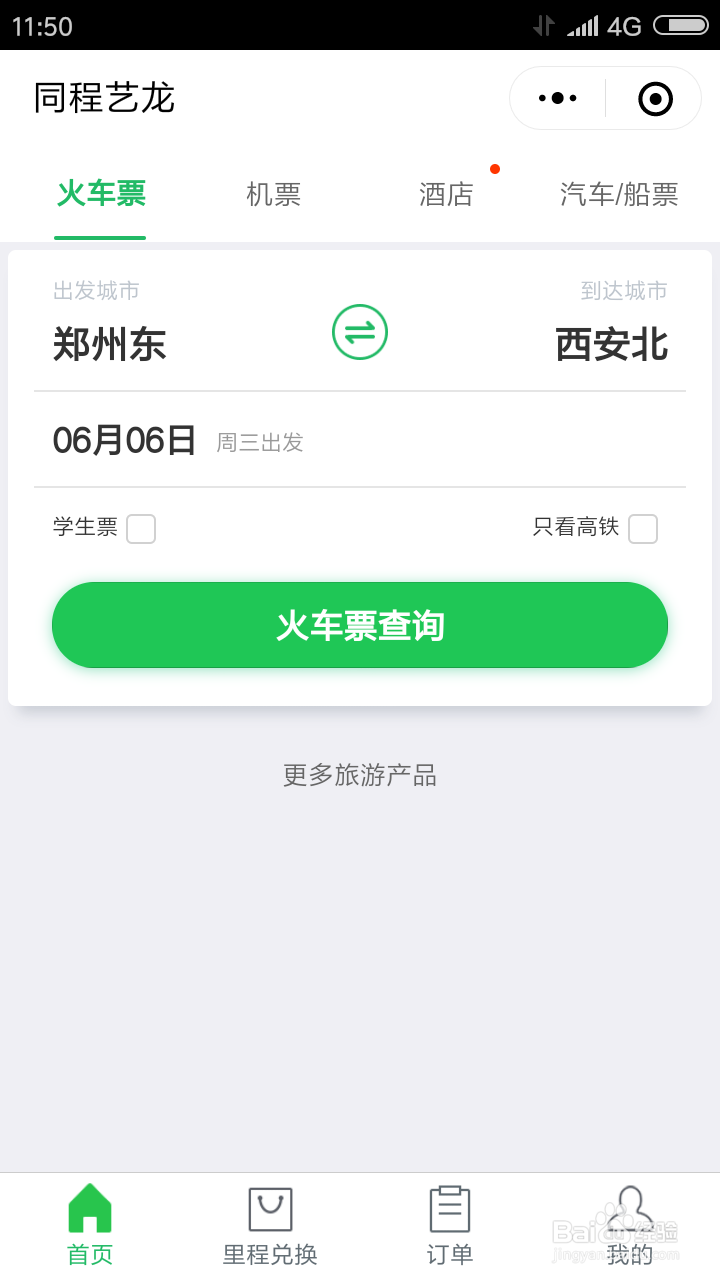Switch to the 机票 flight ticket tab
Screen dimensions: 720x1280
click(x=272, y=195)
